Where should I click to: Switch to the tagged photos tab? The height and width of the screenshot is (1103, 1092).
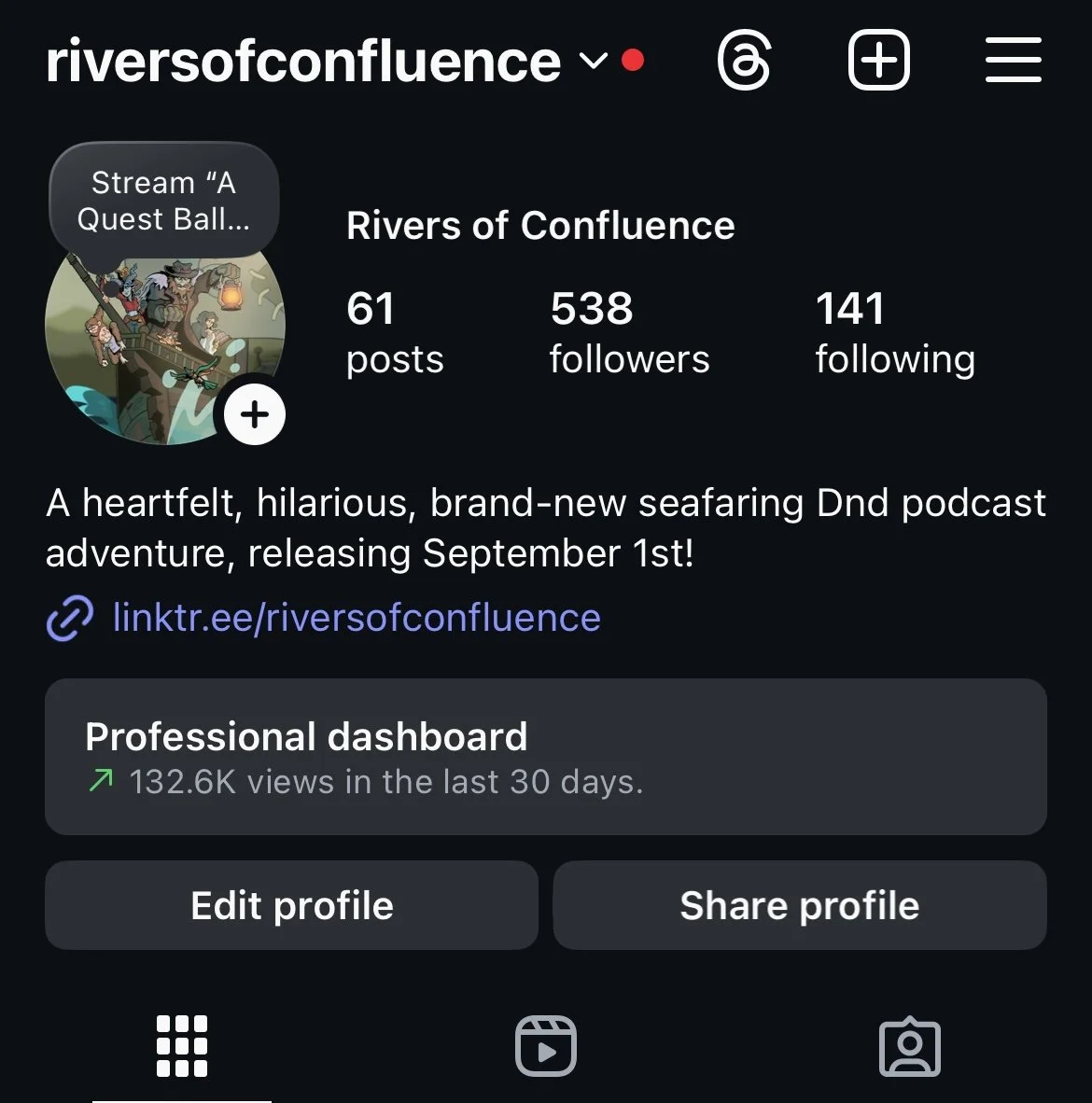909,1046
